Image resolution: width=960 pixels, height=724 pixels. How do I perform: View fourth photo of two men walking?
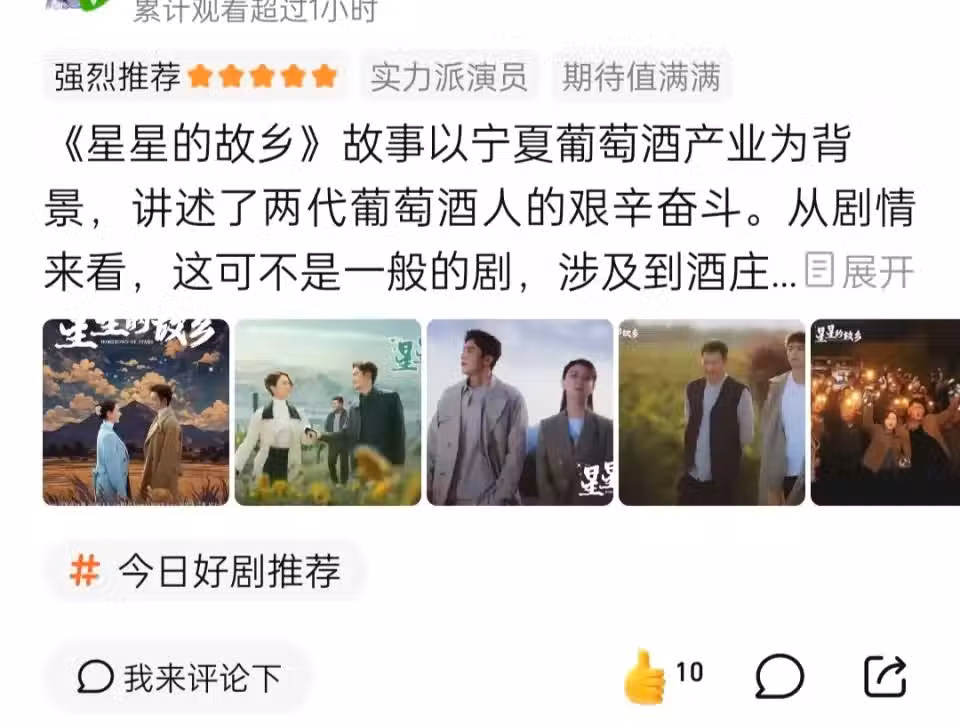coord(712,412)
